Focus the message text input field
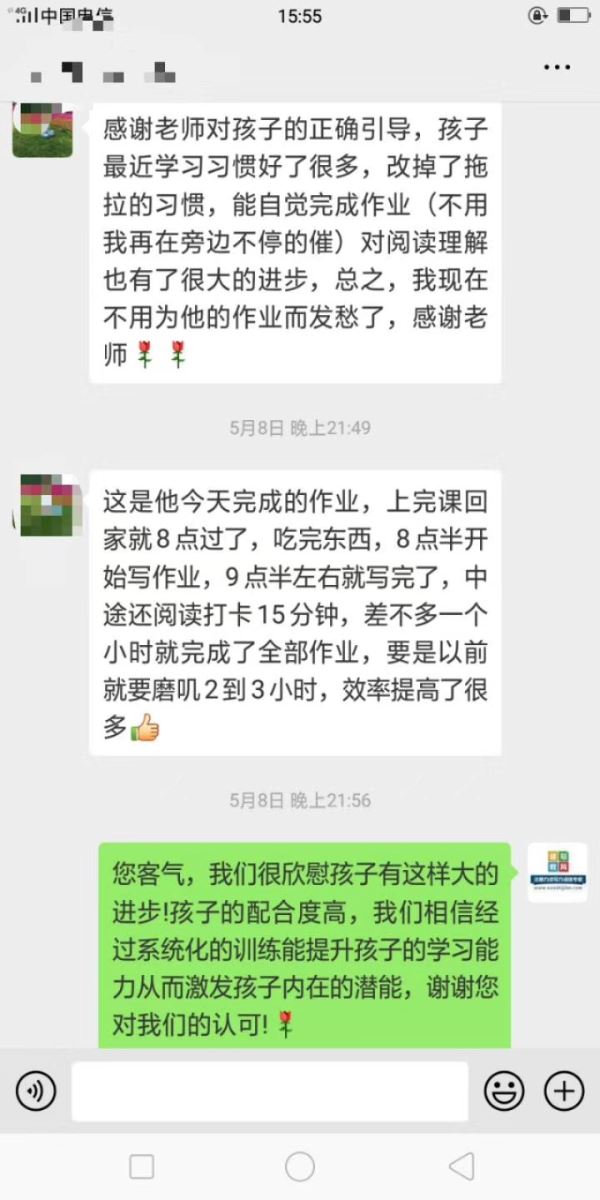600x1200 pixels. click(x=270, y=1091)
